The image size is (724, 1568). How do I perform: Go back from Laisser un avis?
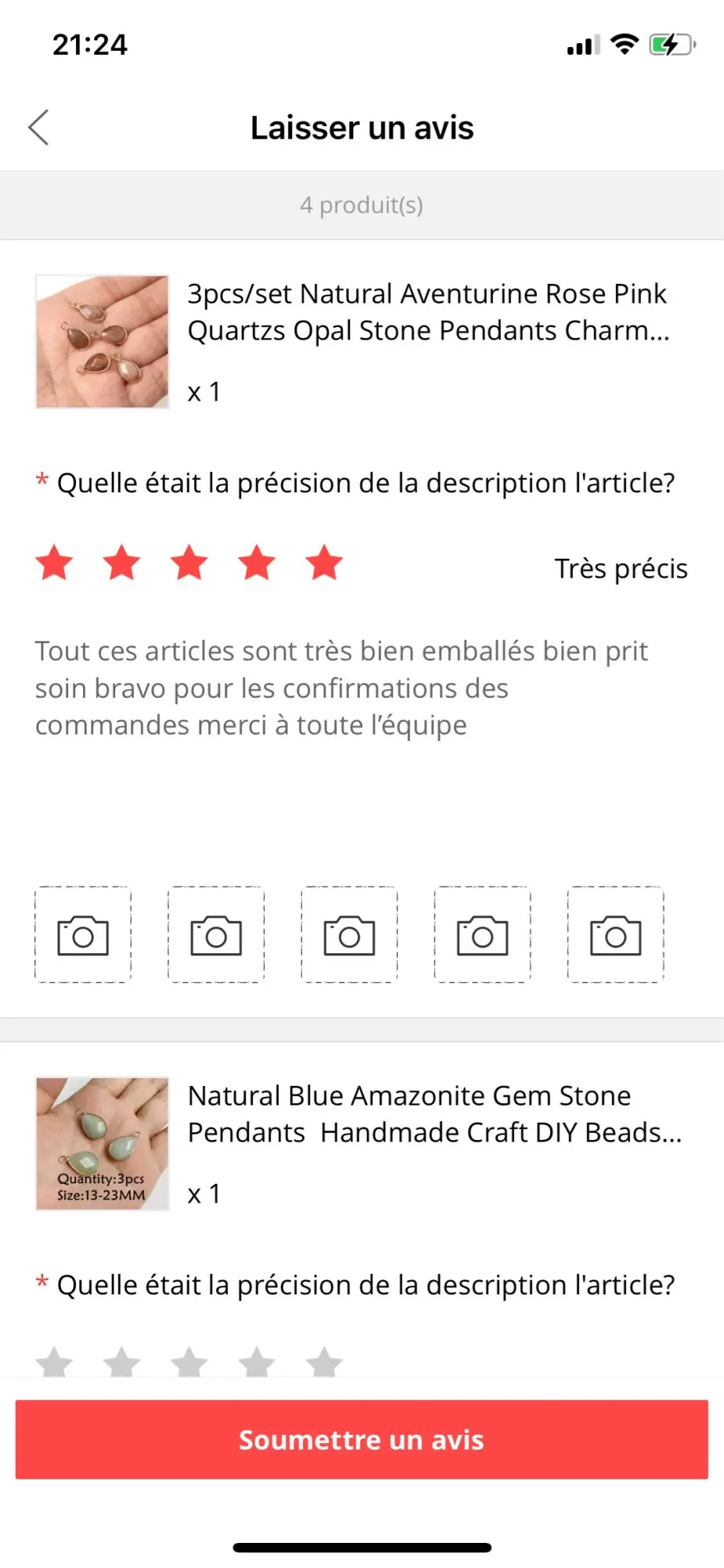point(38,127)
